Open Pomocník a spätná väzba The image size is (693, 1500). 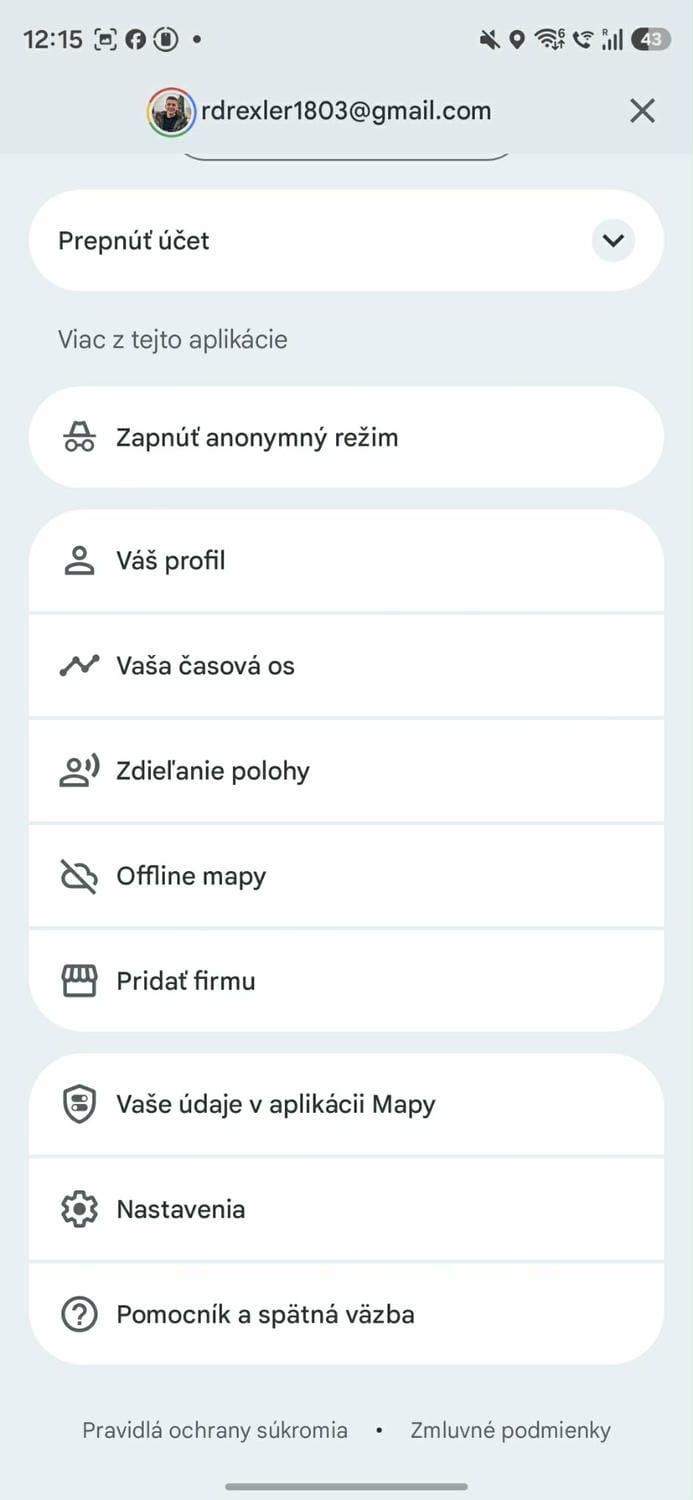[346, 1314]
